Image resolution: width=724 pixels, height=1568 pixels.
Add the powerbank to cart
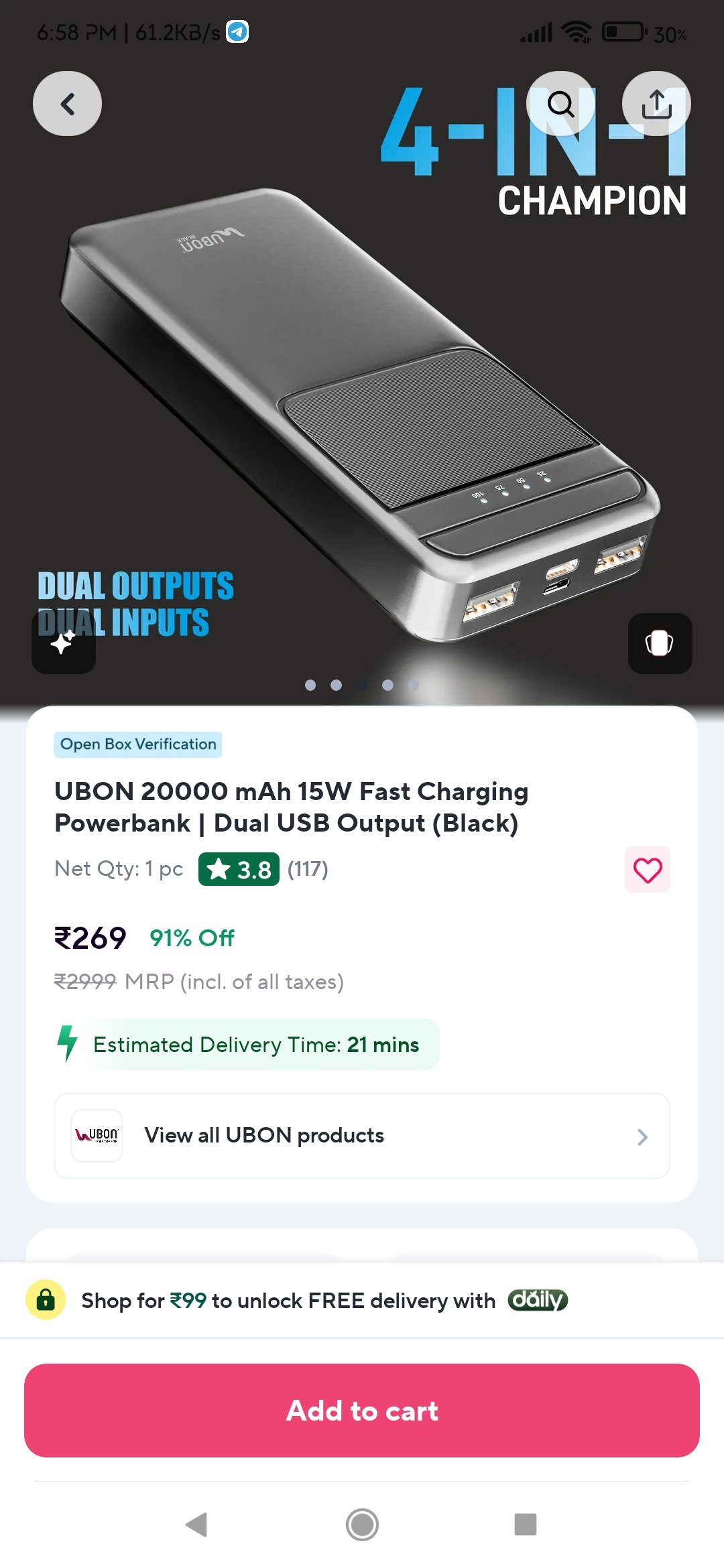pyautogui.click(x=362, y=1411)
